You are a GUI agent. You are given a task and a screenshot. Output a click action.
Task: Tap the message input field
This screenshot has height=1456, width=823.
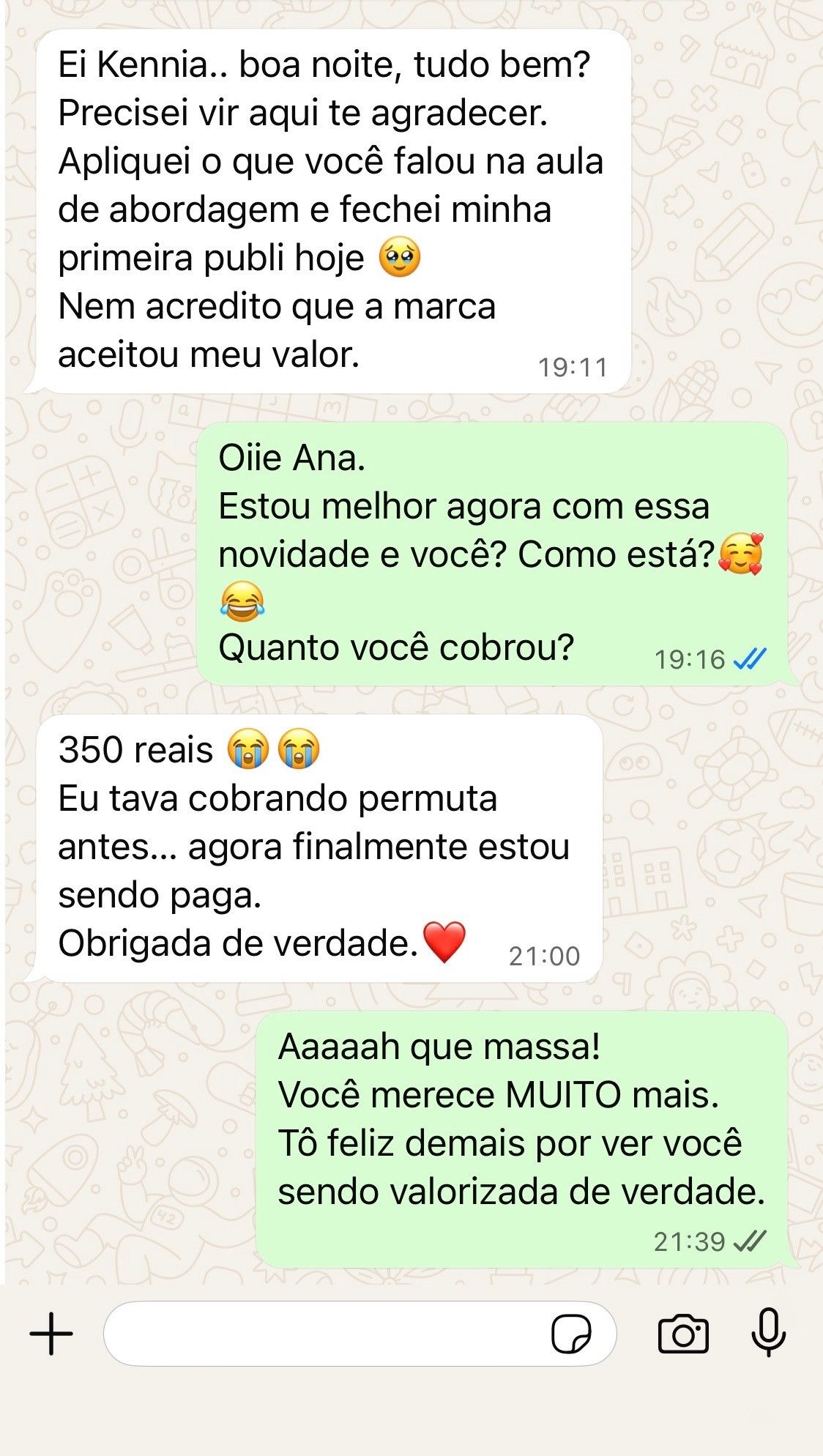tap(322, 1334)
